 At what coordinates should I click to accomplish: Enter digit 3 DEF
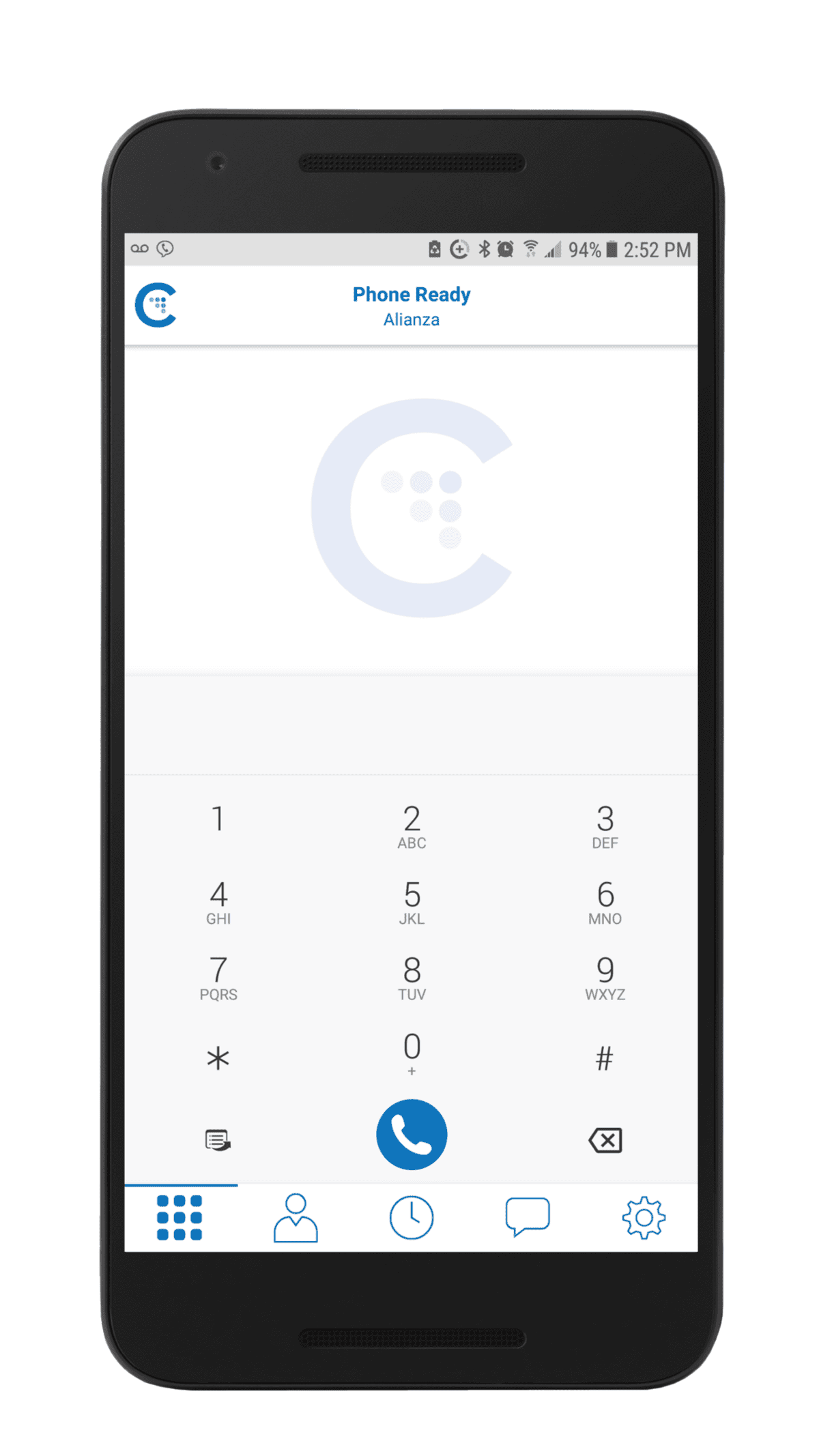point(605,826)
